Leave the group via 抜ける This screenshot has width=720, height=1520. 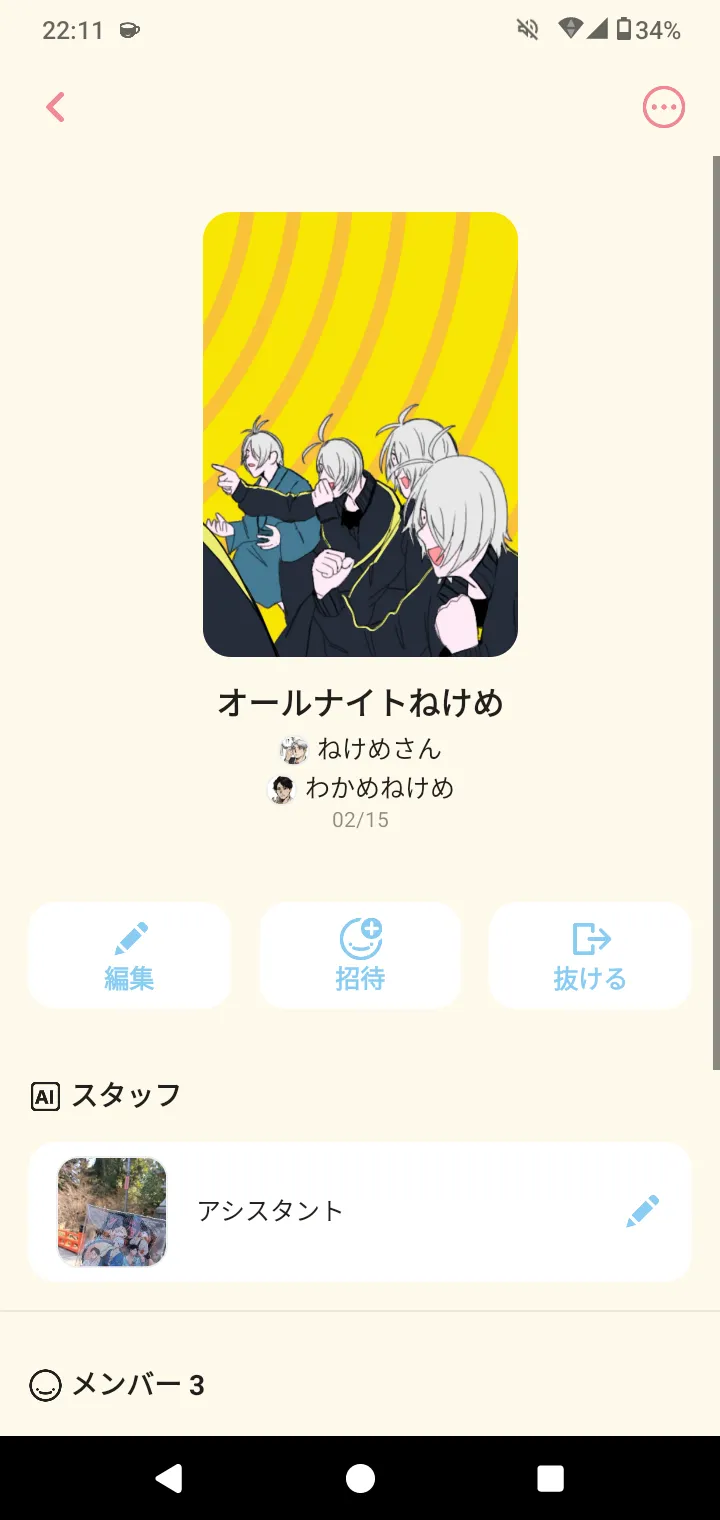point(590,955)
